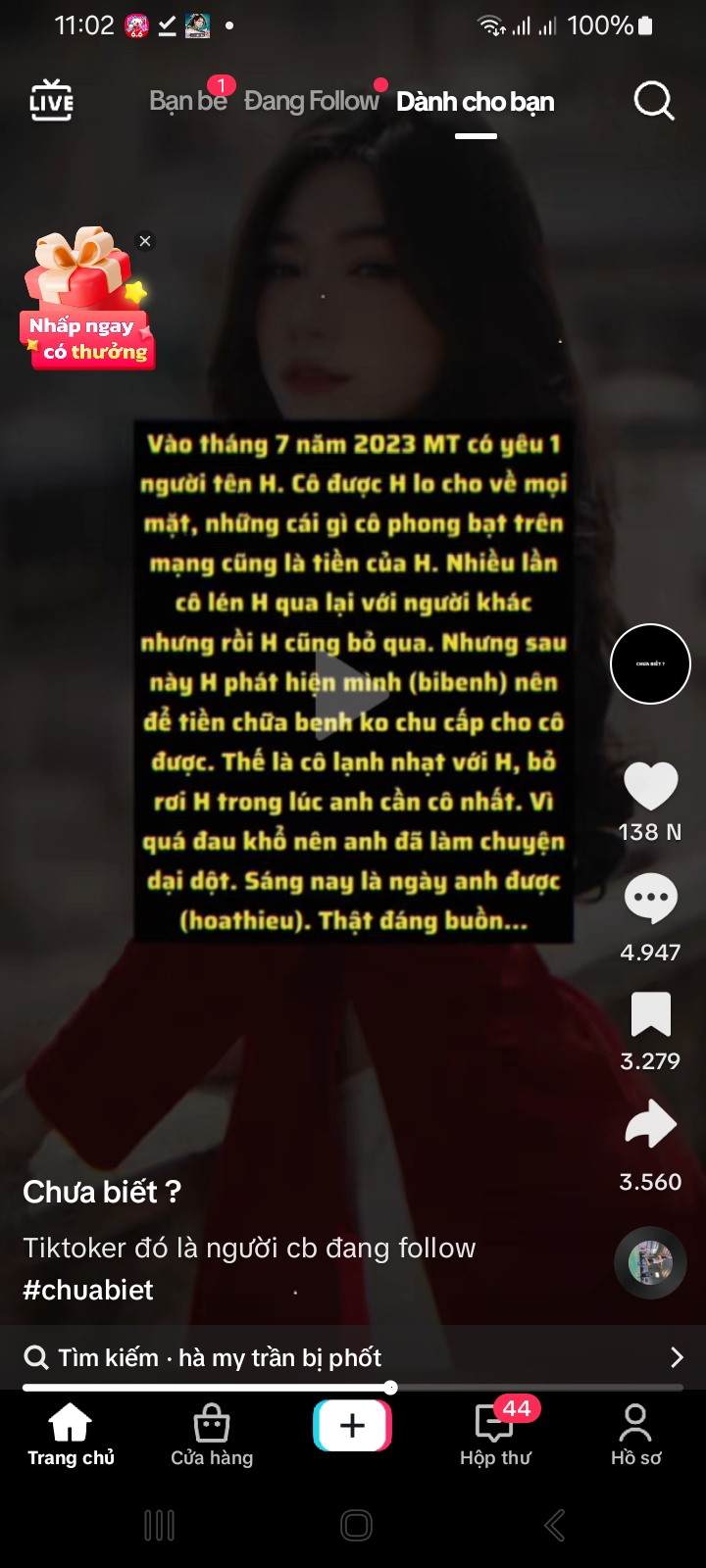Create a new video with plus button

(x=352, y=1425)
